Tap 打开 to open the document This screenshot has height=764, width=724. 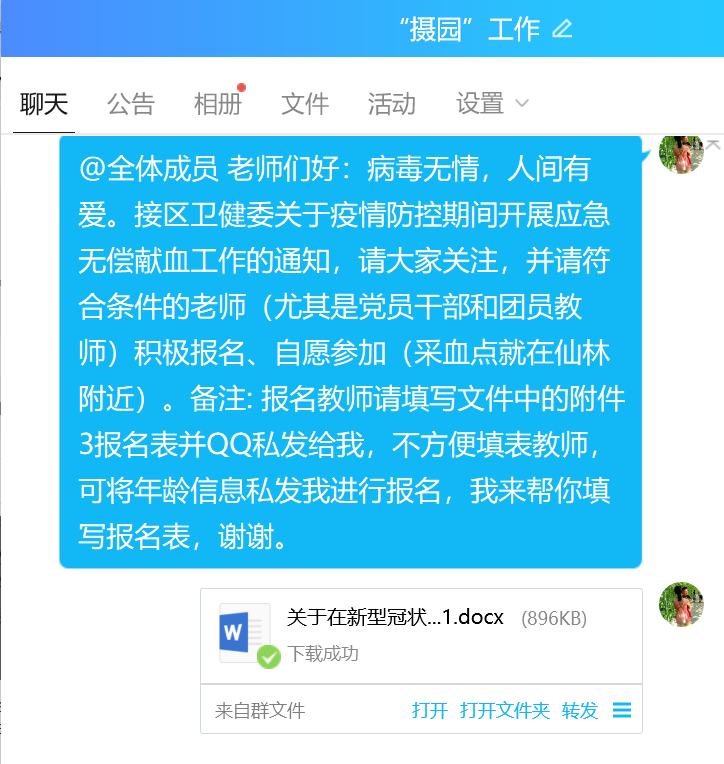click(x=430, y=711)
